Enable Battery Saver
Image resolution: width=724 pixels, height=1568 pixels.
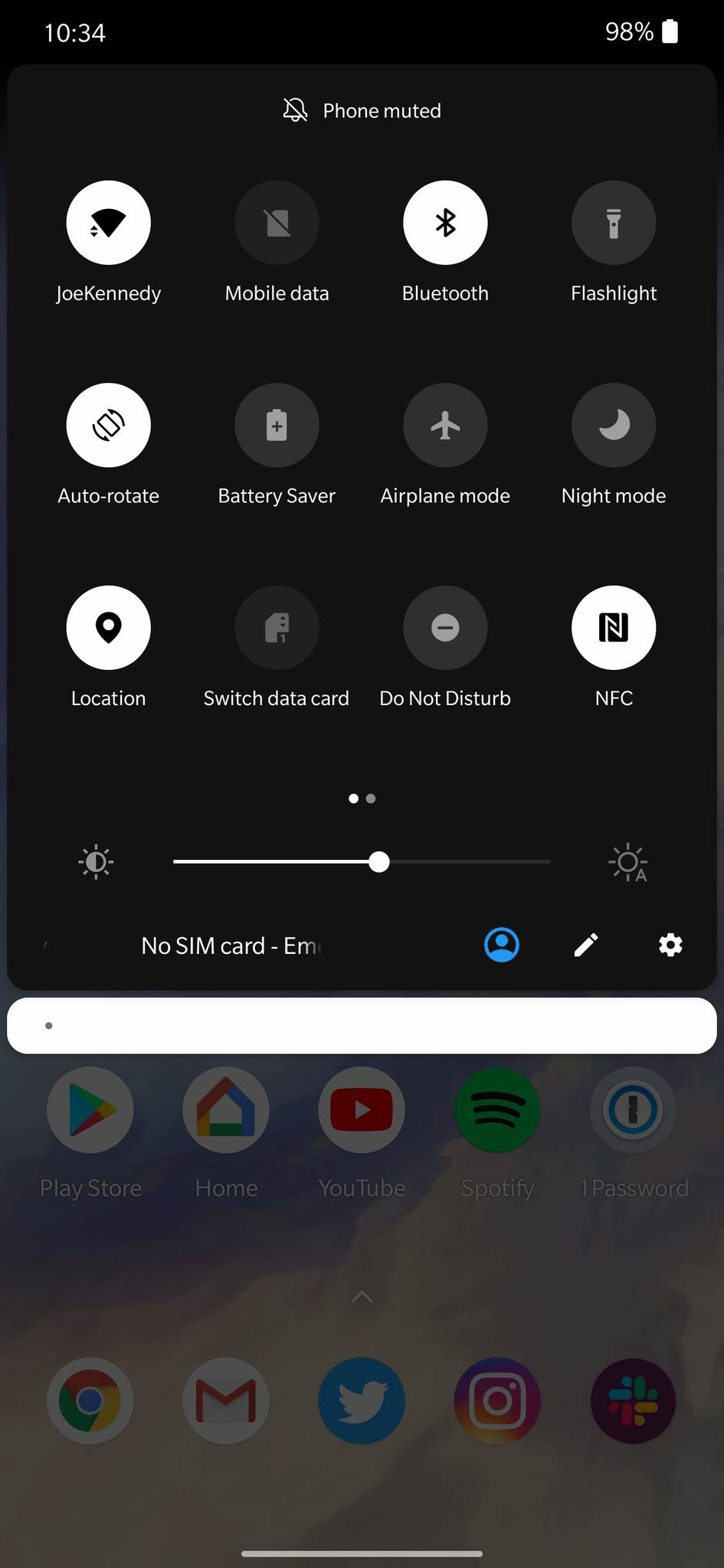coord(277,425)
